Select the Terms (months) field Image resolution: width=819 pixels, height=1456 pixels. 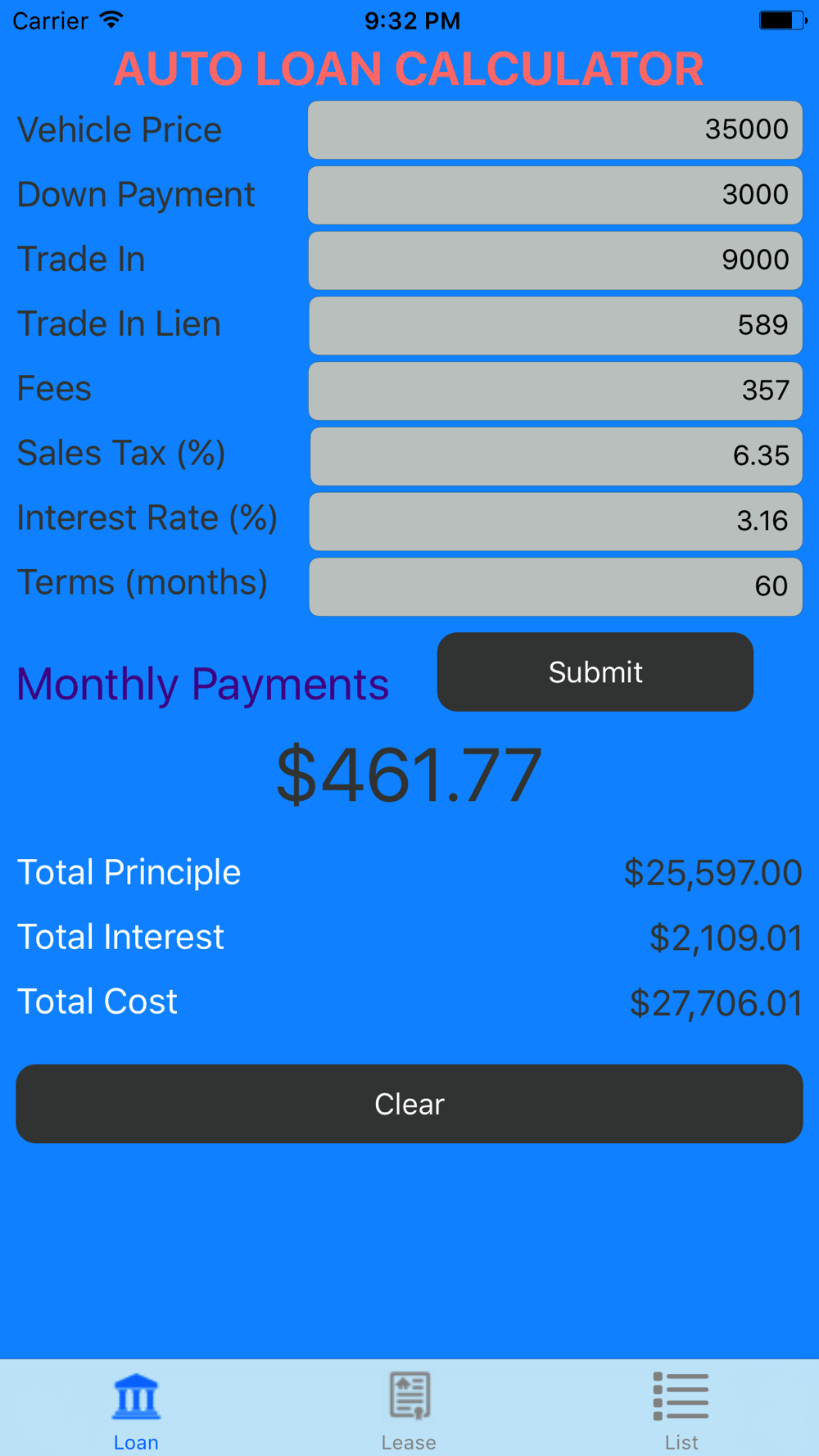pos(555,586)
